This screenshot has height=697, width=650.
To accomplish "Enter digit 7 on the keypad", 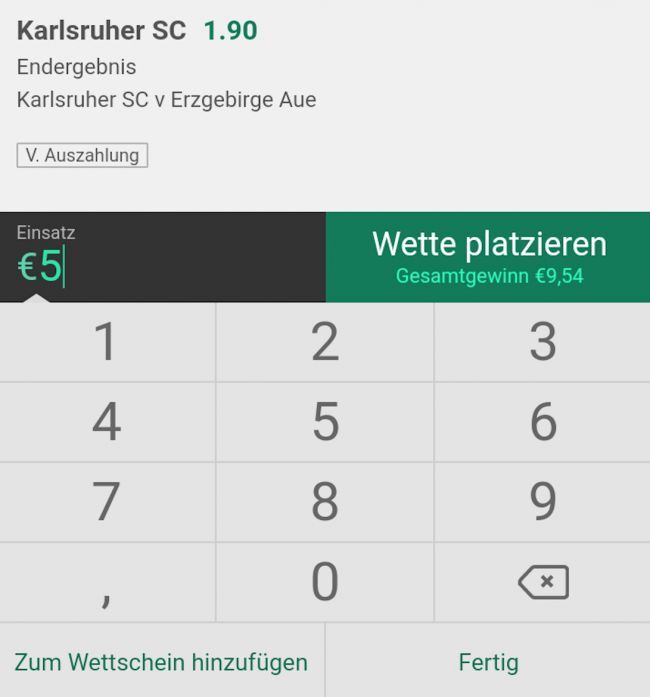I will (x=107, y=502).
